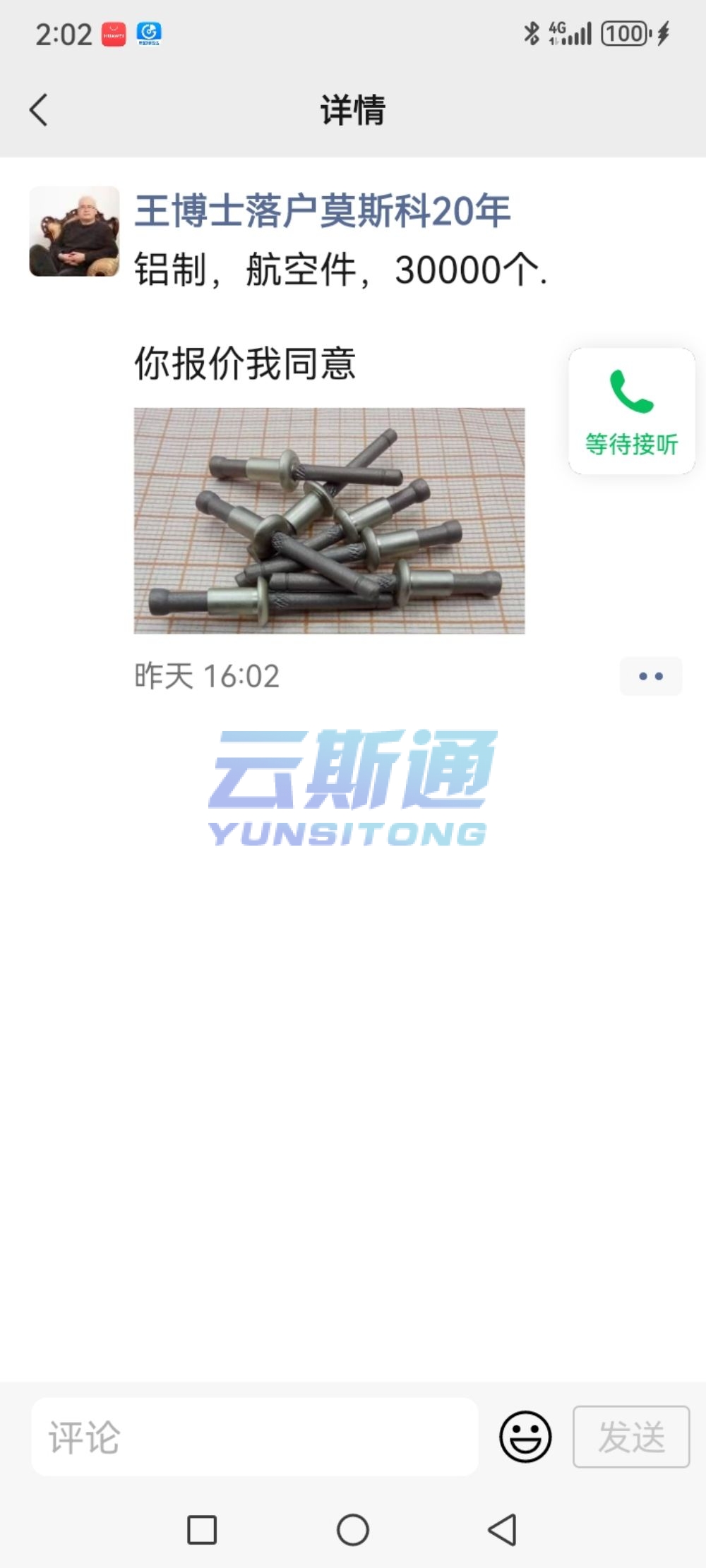Open the two-dot like/comment menu
Screen dimensions: 706x1568
(651, 676)
